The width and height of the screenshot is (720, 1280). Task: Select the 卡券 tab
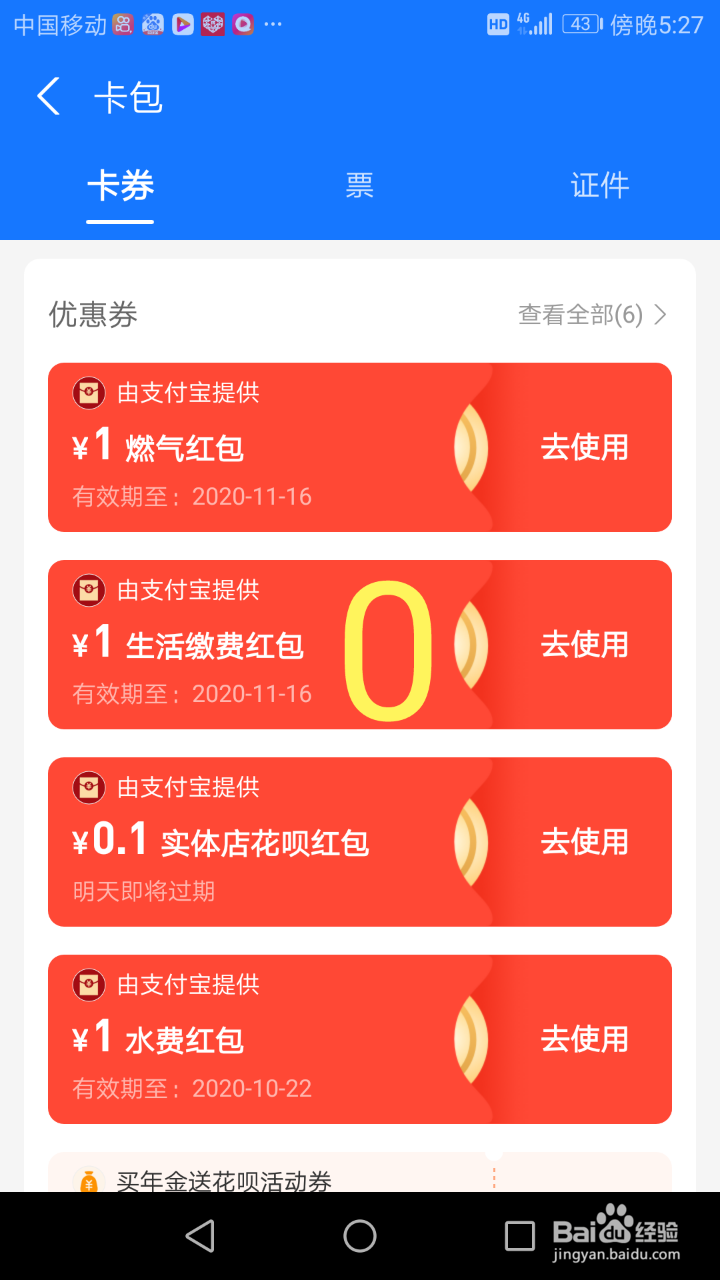(x=120, y=186)
